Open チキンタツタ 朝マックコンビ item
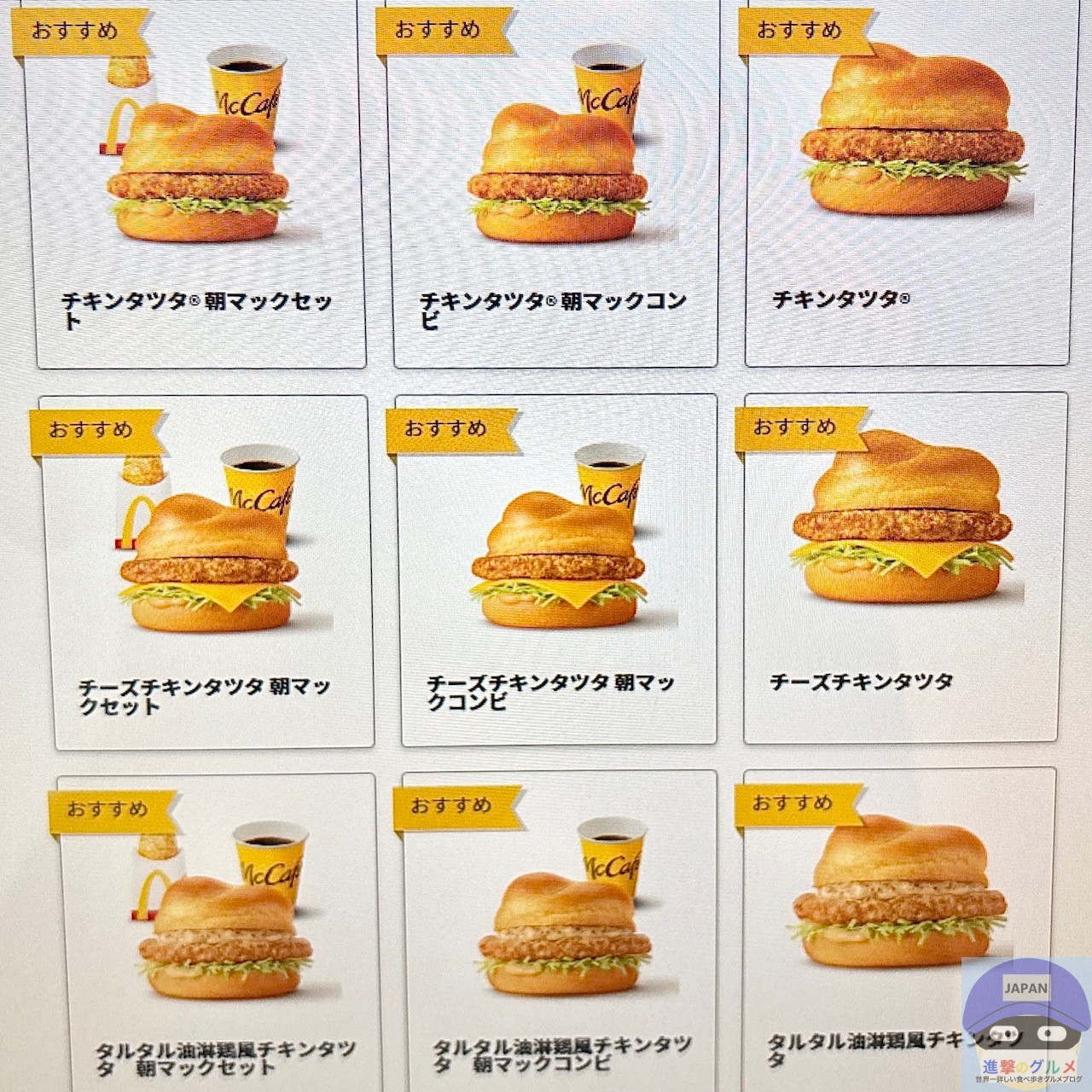The height and width of the screenshot is (1092, 1092). point(555,188)
